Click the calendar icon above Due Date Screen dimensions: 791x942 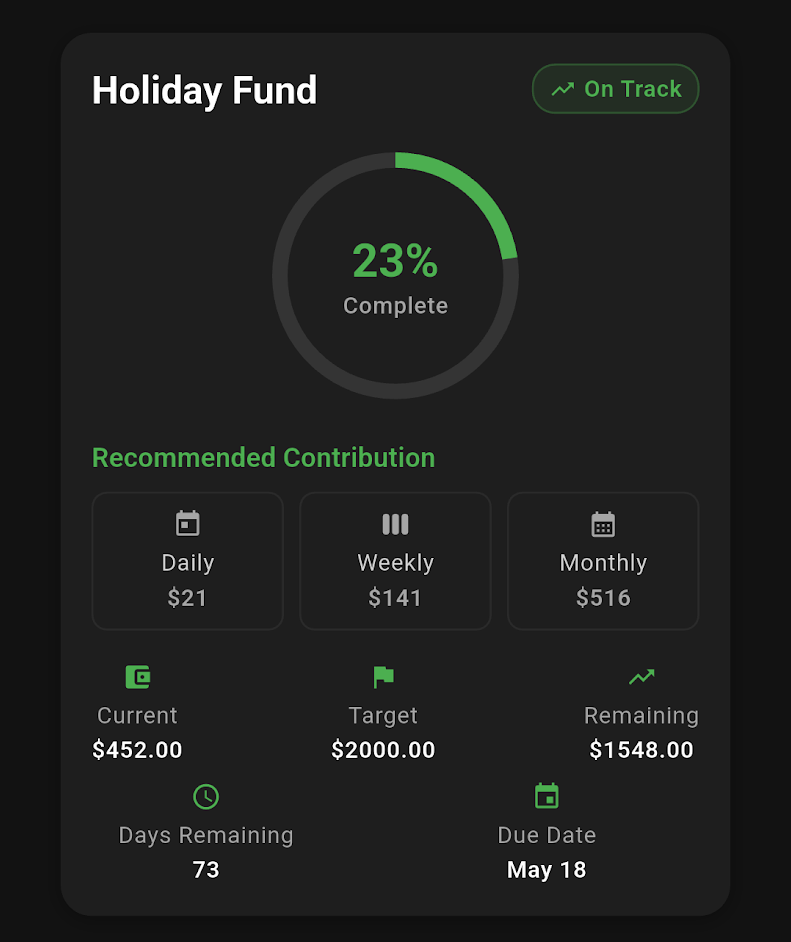point(546,796)
